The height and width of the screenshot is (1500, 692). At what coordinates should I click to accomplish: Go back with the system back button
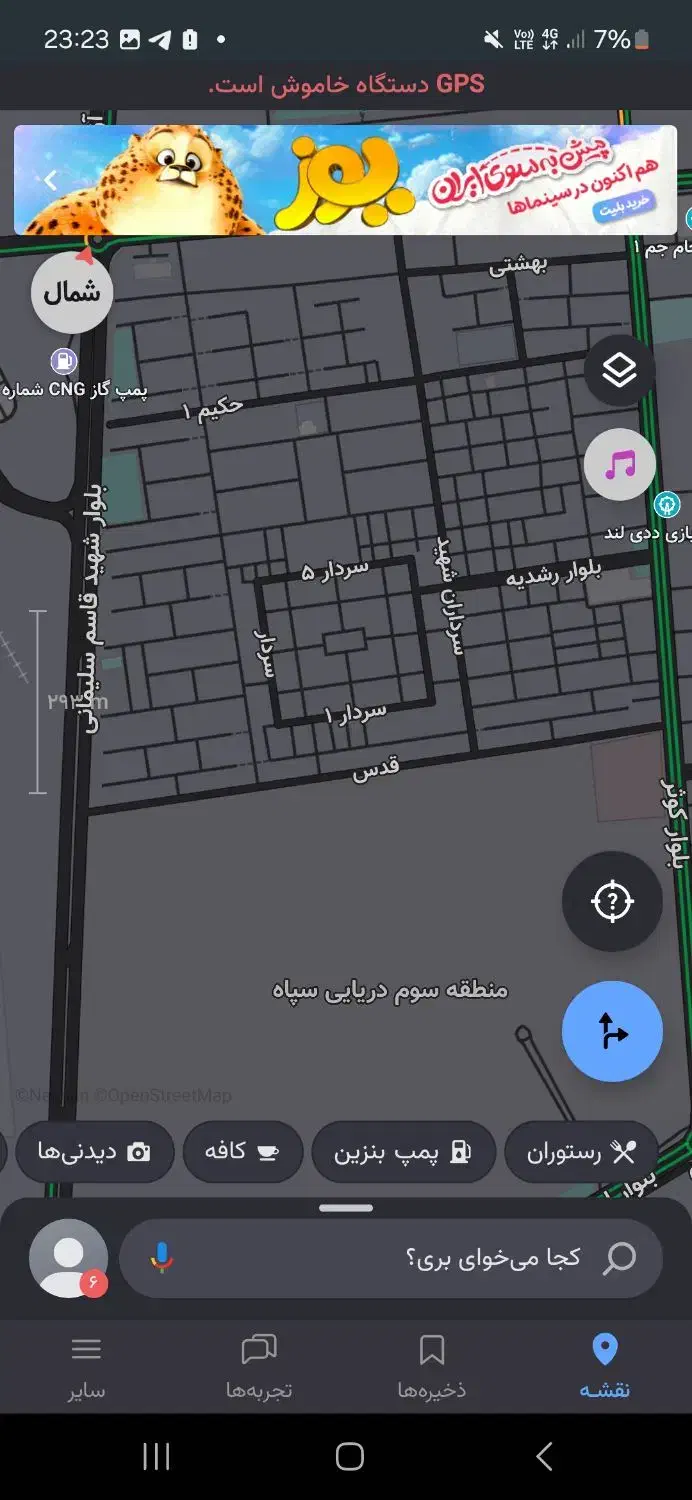click(x=543, y=1456)
